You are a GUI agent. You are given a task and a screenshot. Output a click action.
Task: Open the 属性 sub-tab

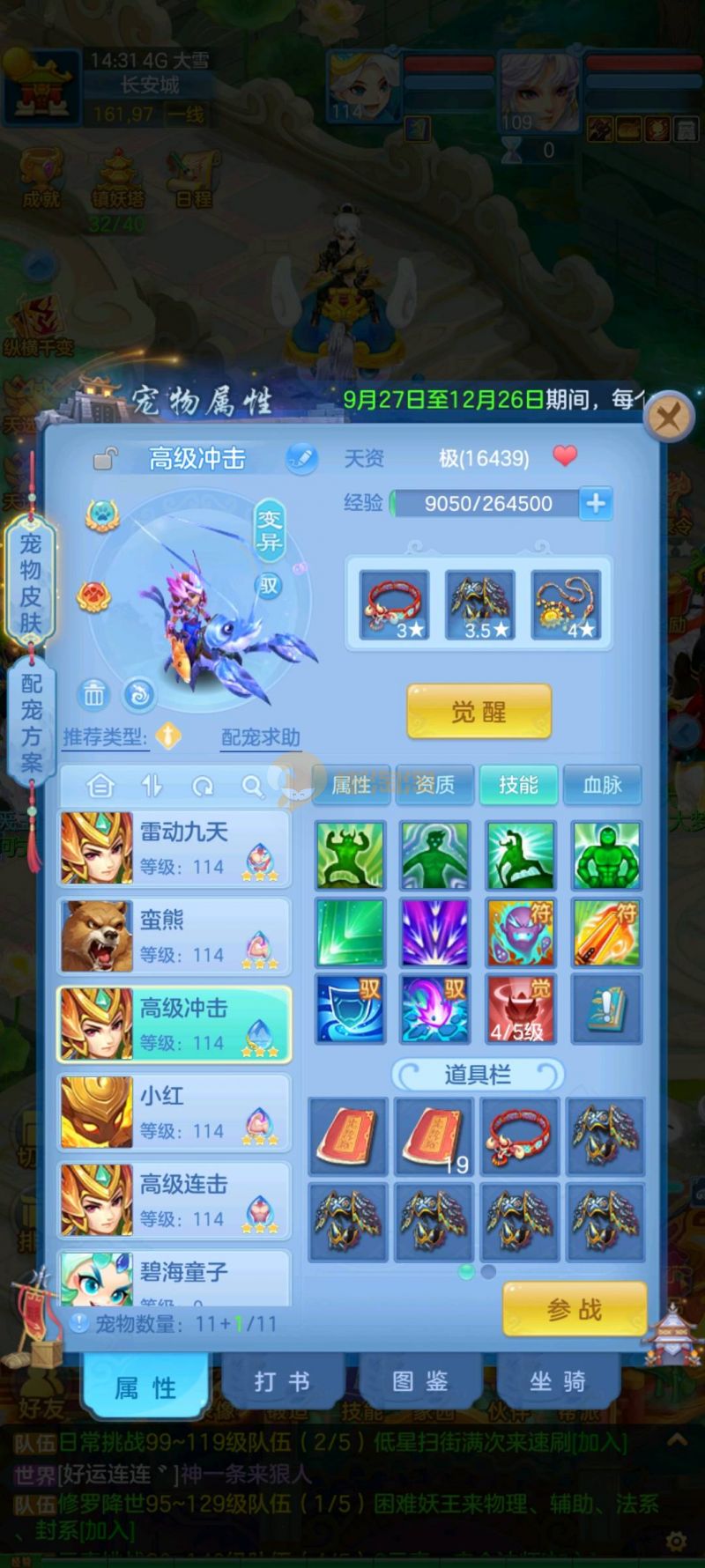(x=352, y=785)
